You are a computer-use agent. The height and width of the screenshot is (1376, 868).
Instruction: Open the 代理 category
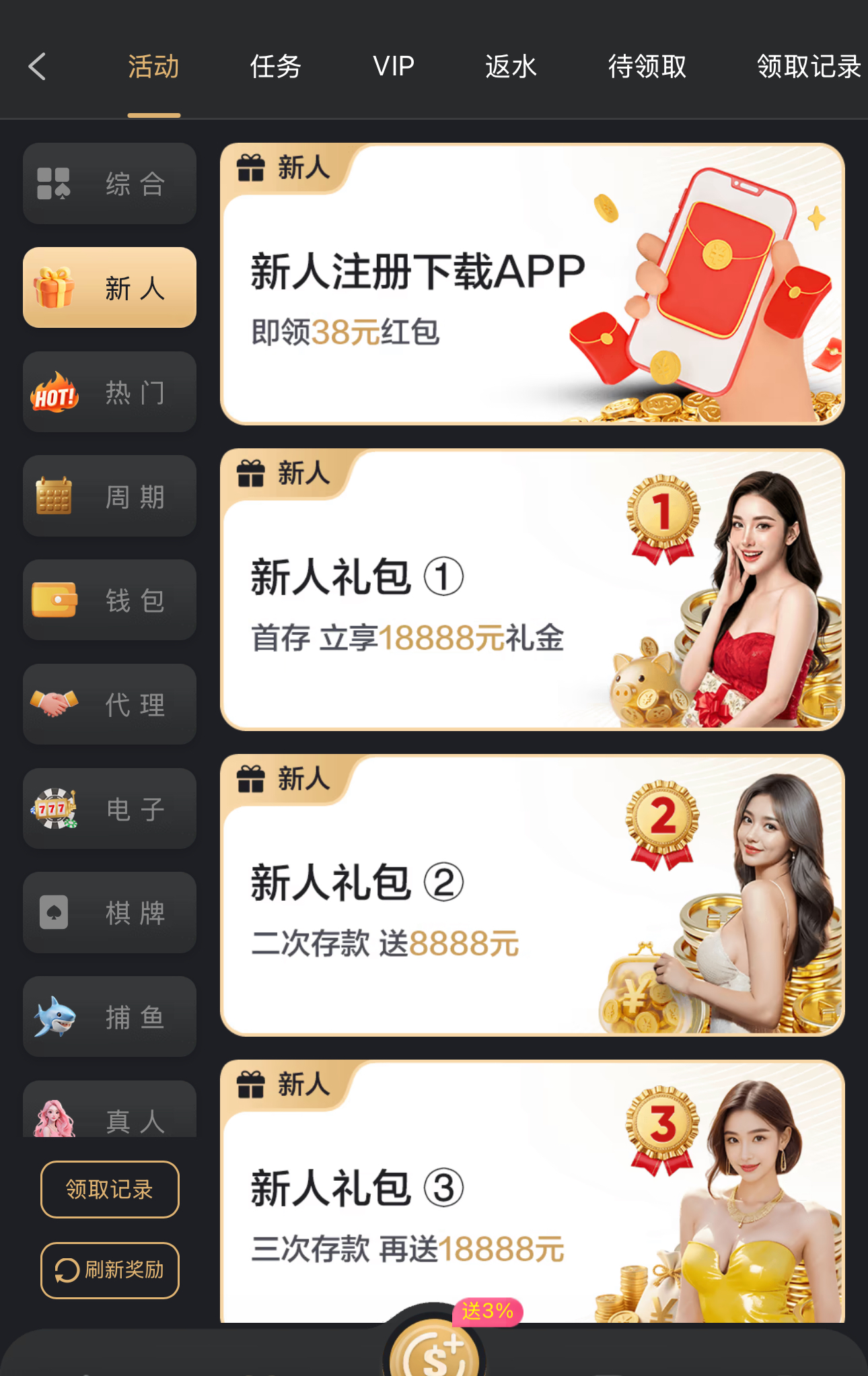point(110,704)
